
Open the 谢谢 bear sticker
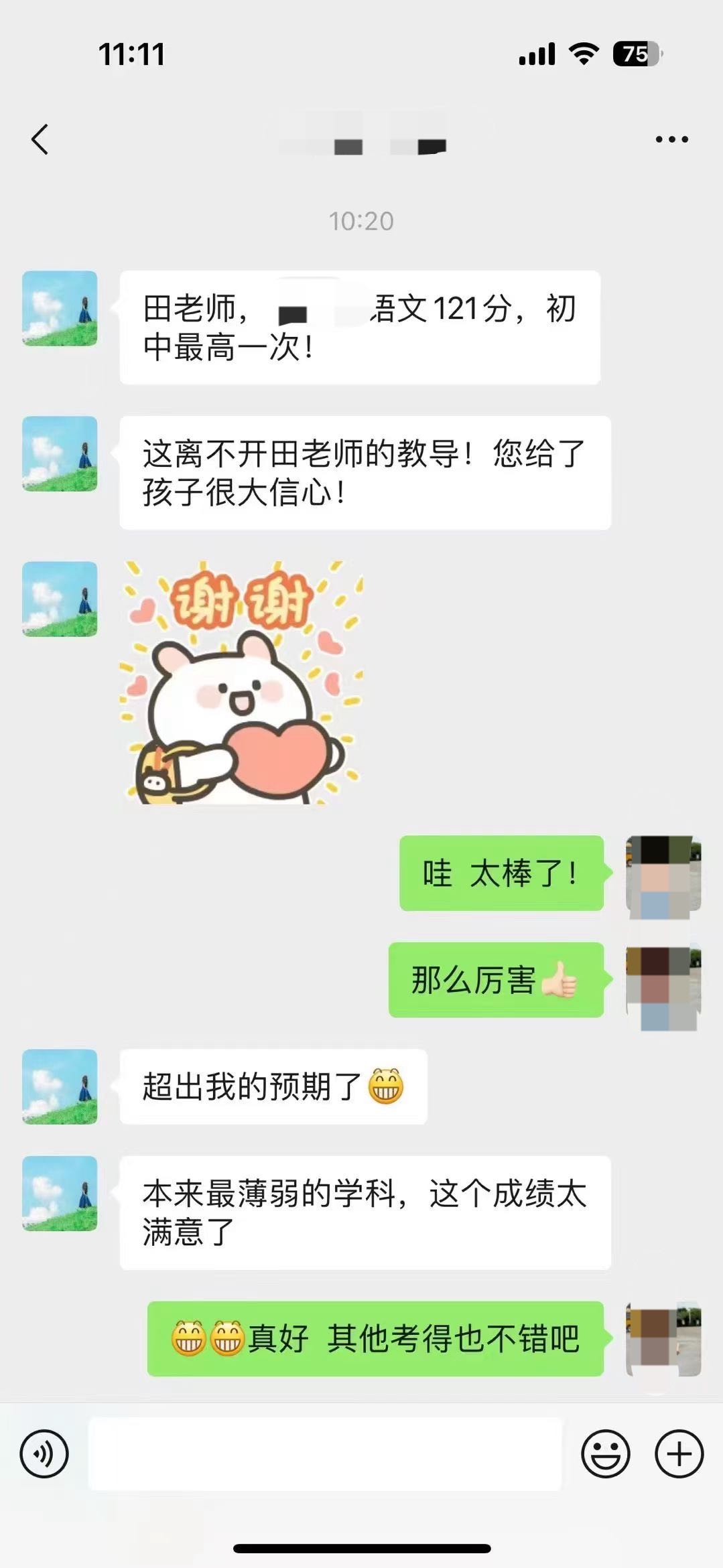(x=241, y=682)
